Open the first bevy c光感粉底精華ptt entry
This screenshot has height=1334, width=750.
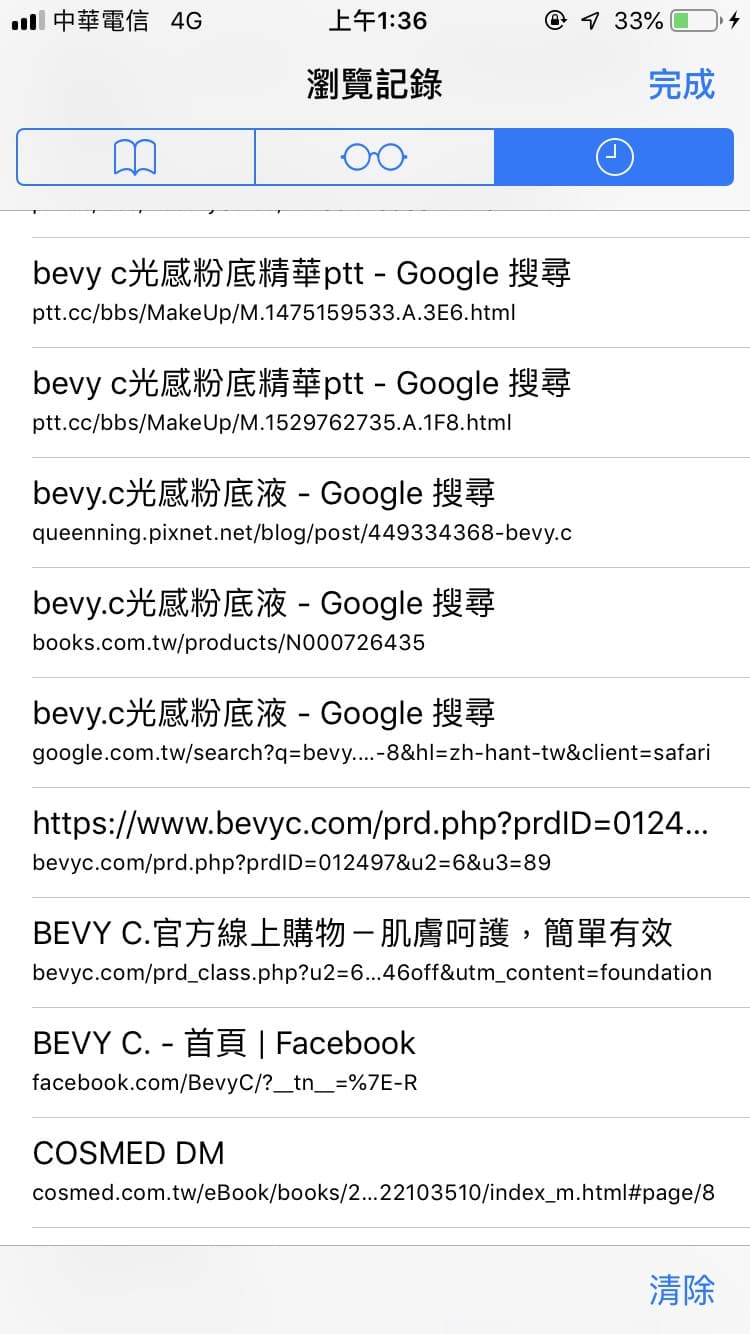coord(375,290)
